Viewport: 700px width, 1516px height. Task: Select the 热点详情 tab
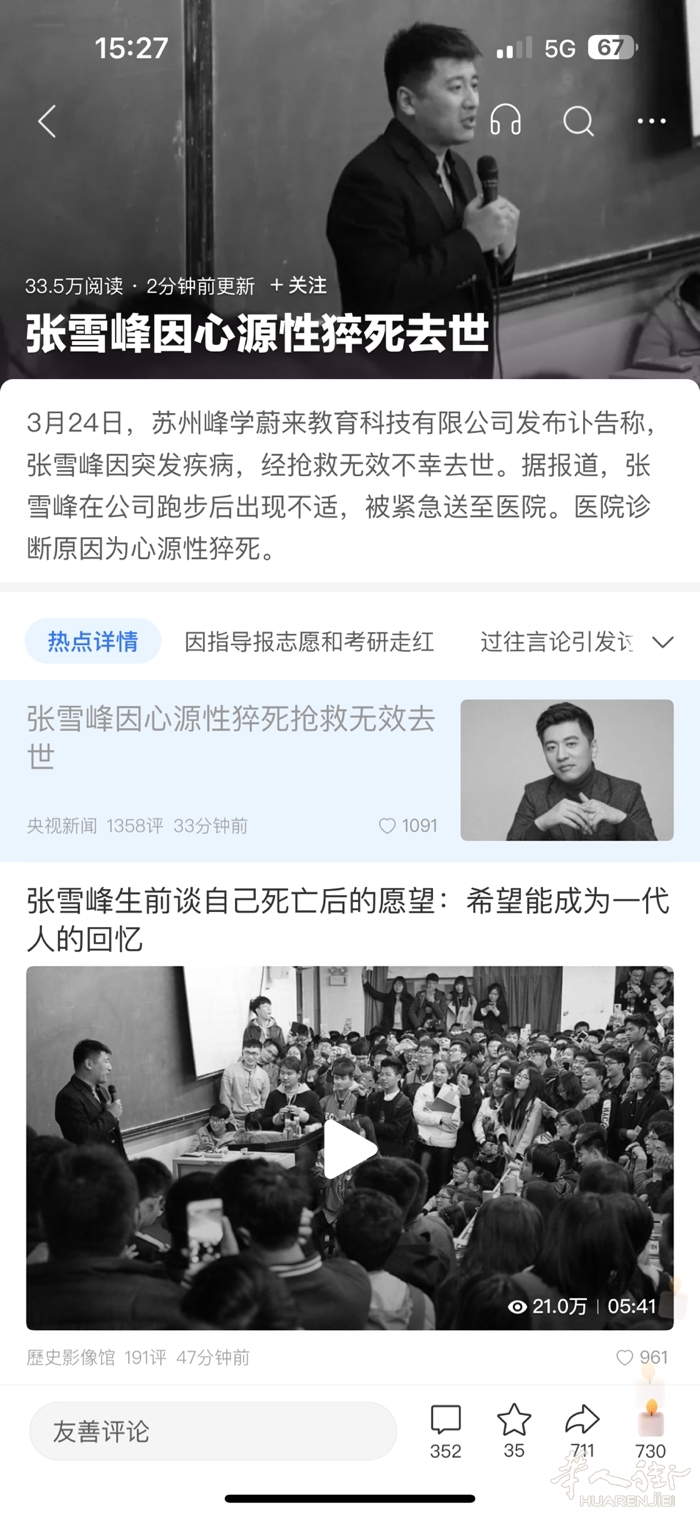pos(93,642)
